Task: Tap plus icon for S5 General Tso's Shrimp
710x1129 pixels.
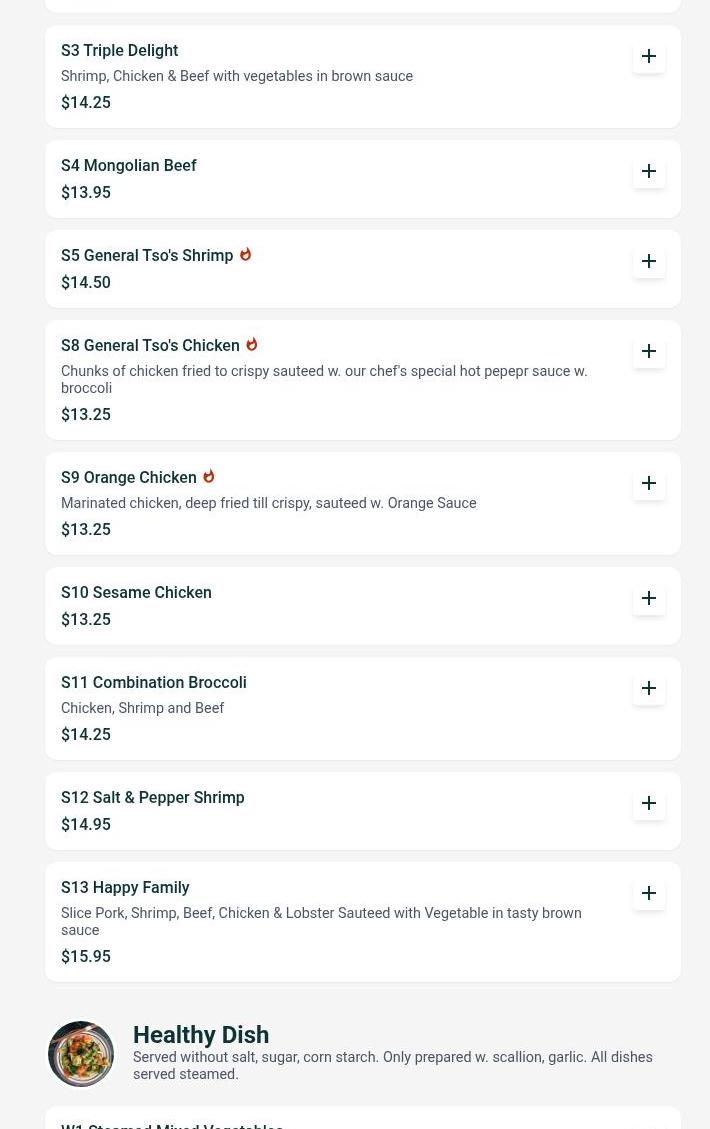Action: (649, 261)
